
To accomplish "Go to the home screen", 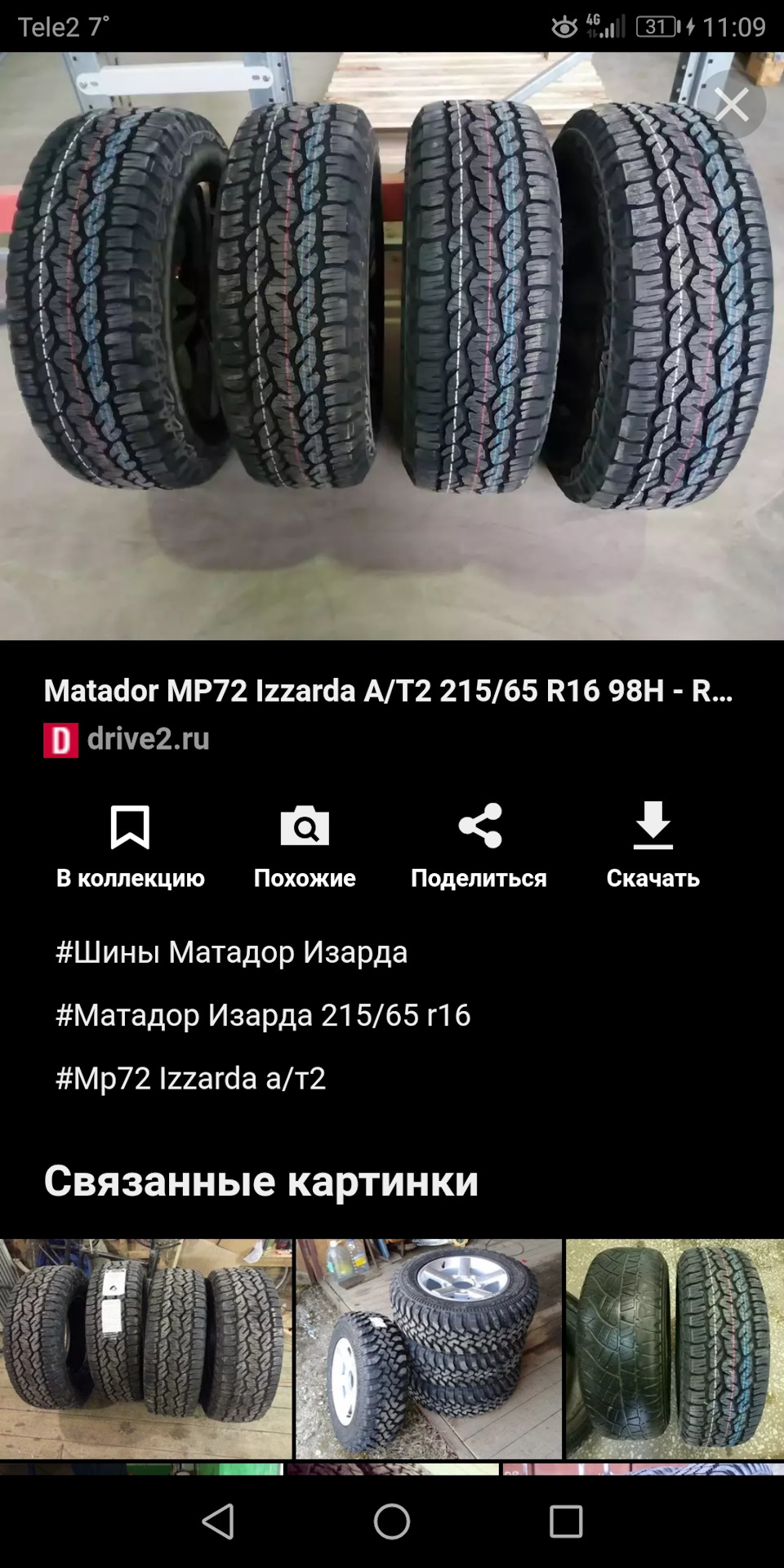I will tap(392, 1521).
